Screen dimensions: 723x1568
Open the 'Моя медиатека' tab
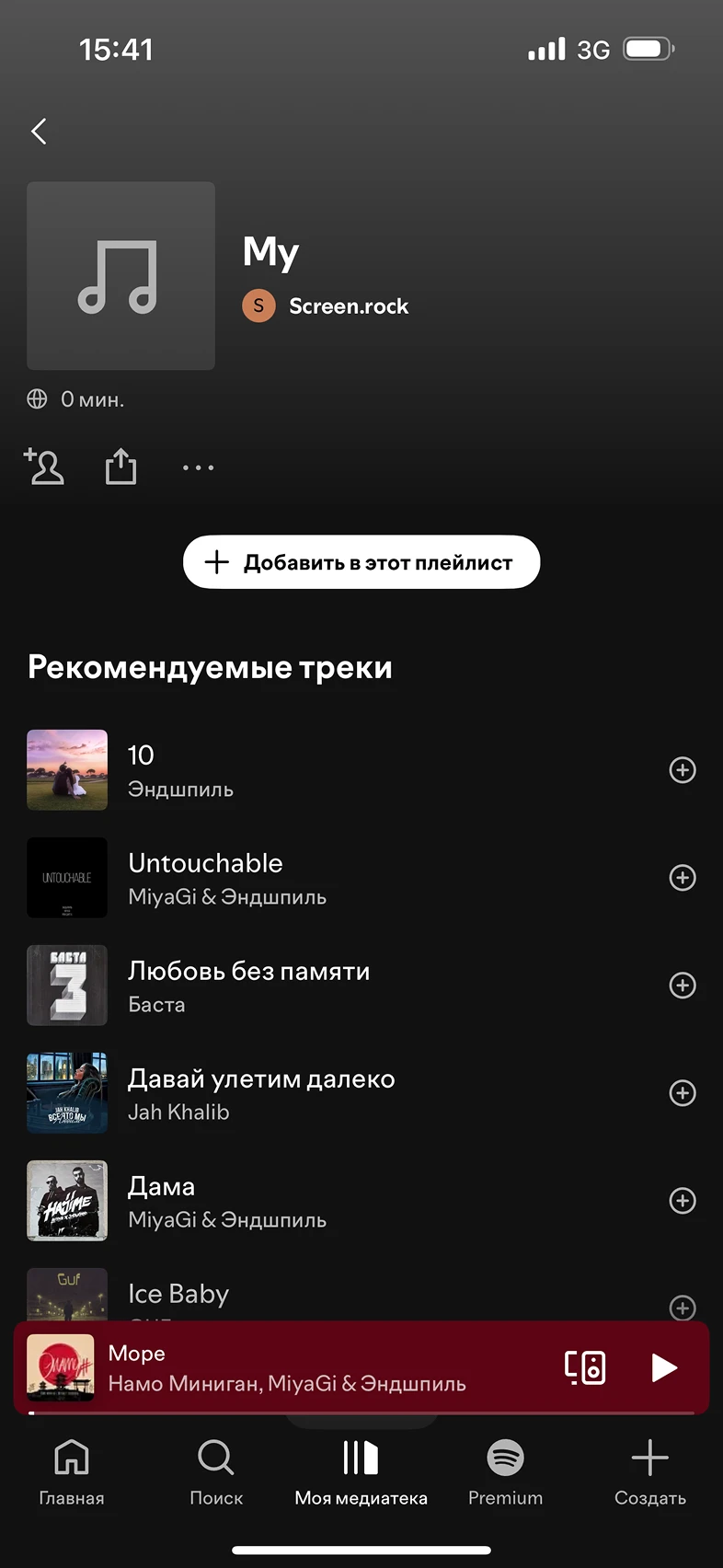(x=361, y=1472)
